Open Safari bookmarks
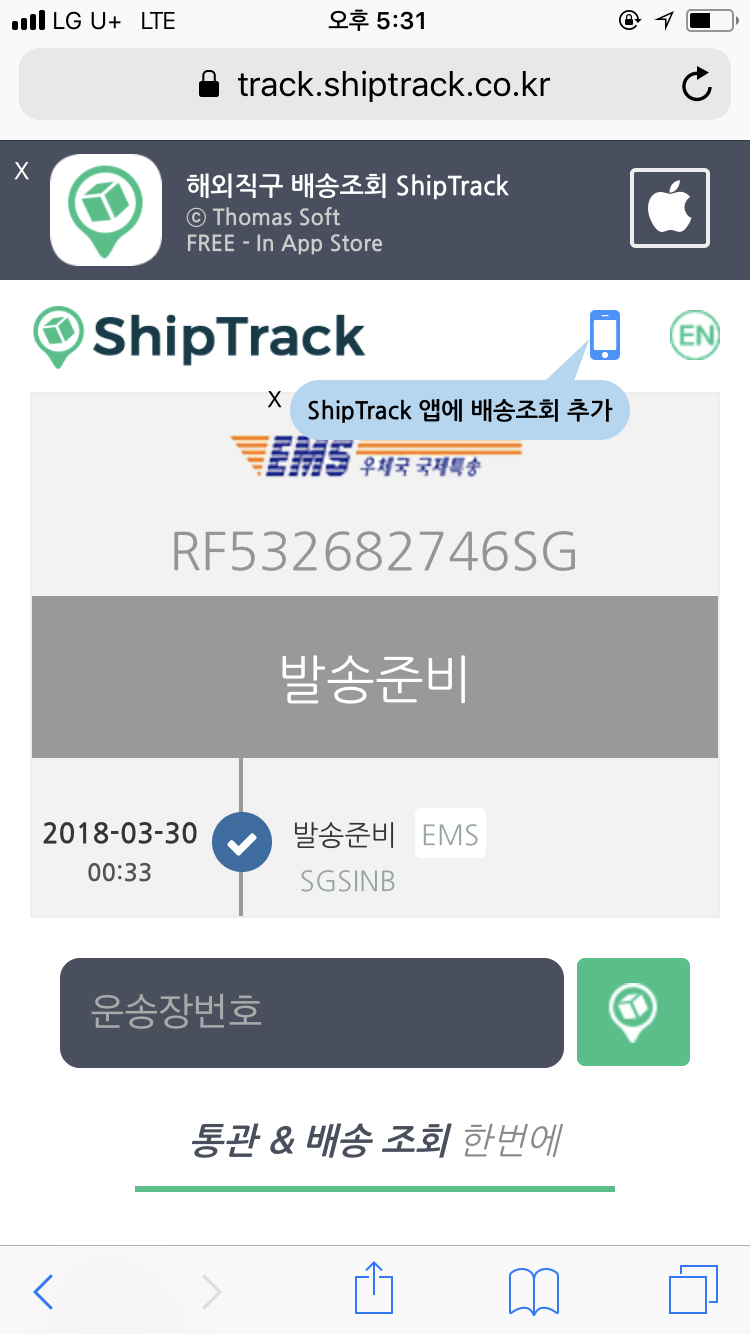The height and width of the screenshot is (1334, 750). click(x=533, y=1291)
